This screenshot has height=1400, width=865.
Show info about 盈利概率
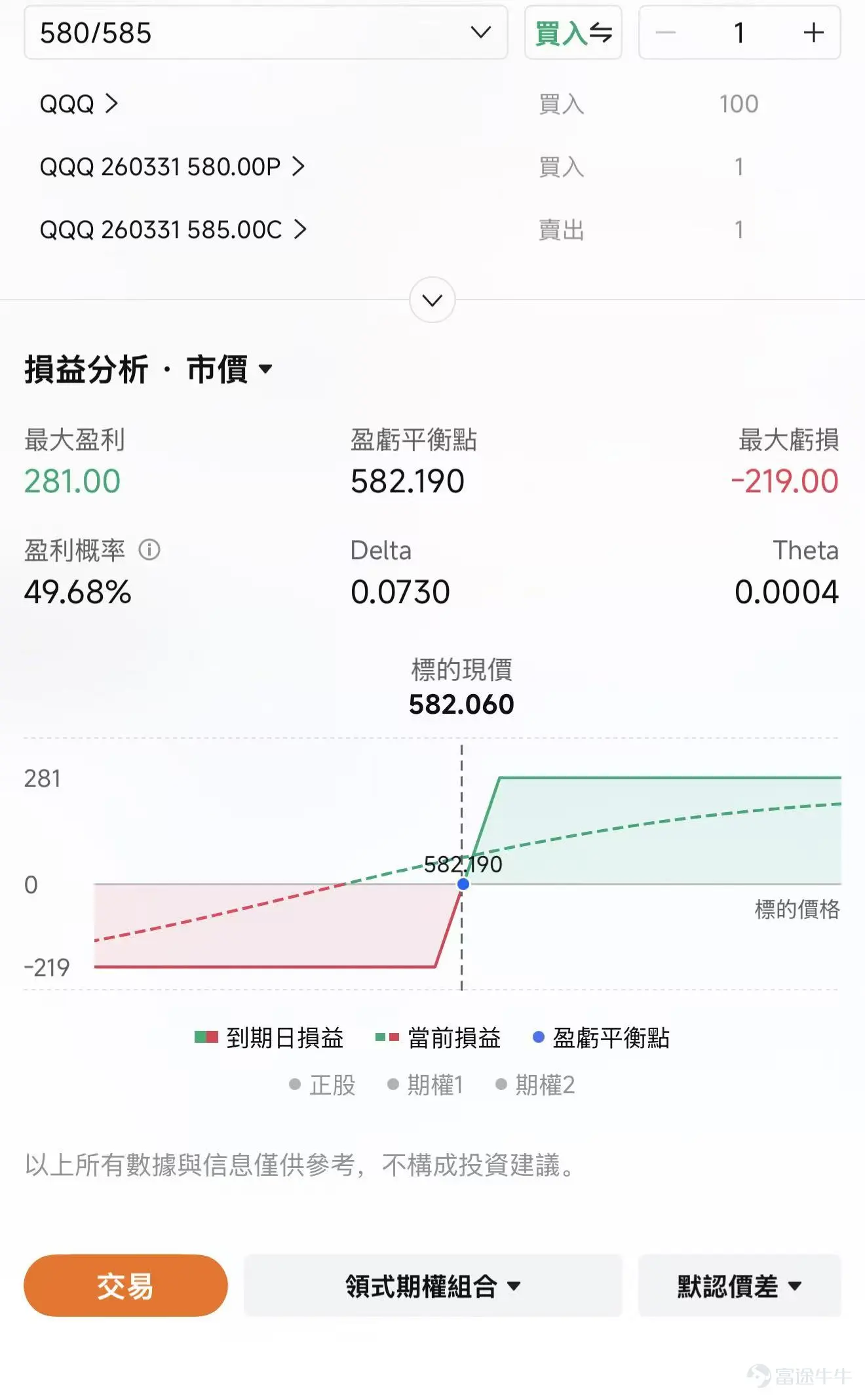pyautogui.click(x=149, y=549)
